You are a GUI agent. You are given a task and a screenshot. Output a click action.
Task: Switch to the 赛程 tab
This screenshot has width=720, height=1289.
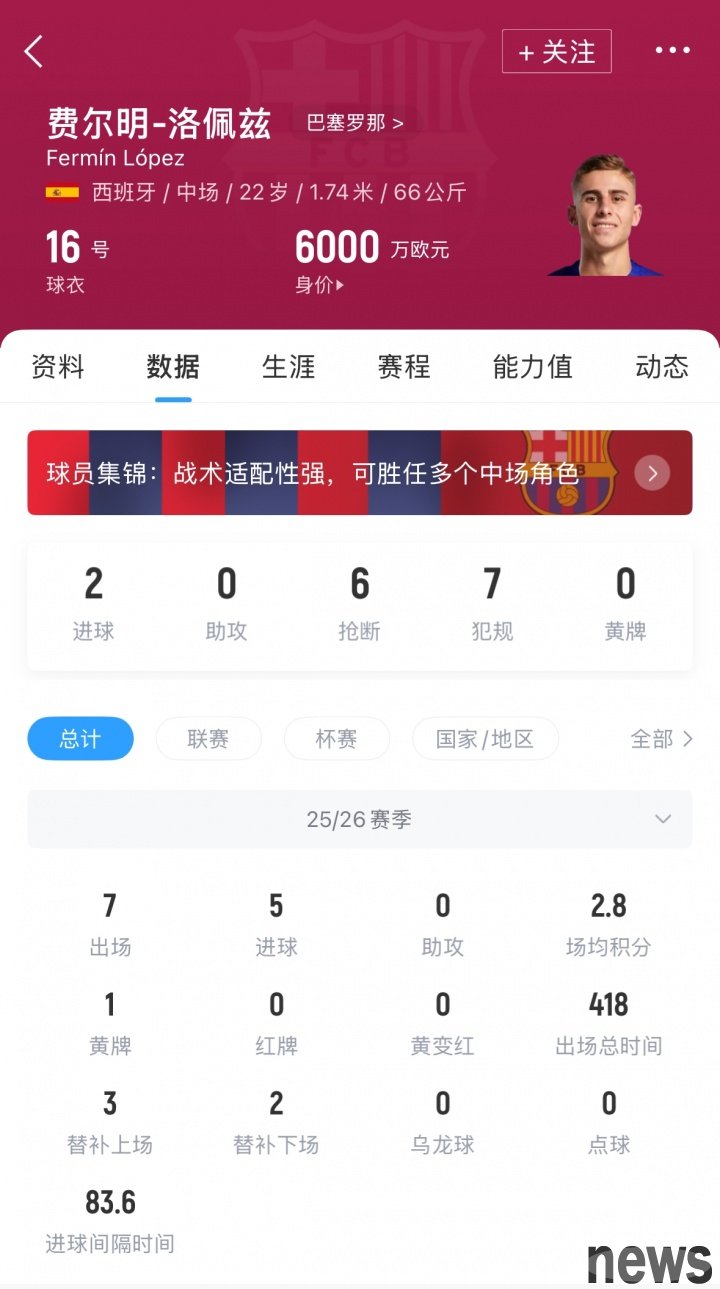click(x=404, y=367)
